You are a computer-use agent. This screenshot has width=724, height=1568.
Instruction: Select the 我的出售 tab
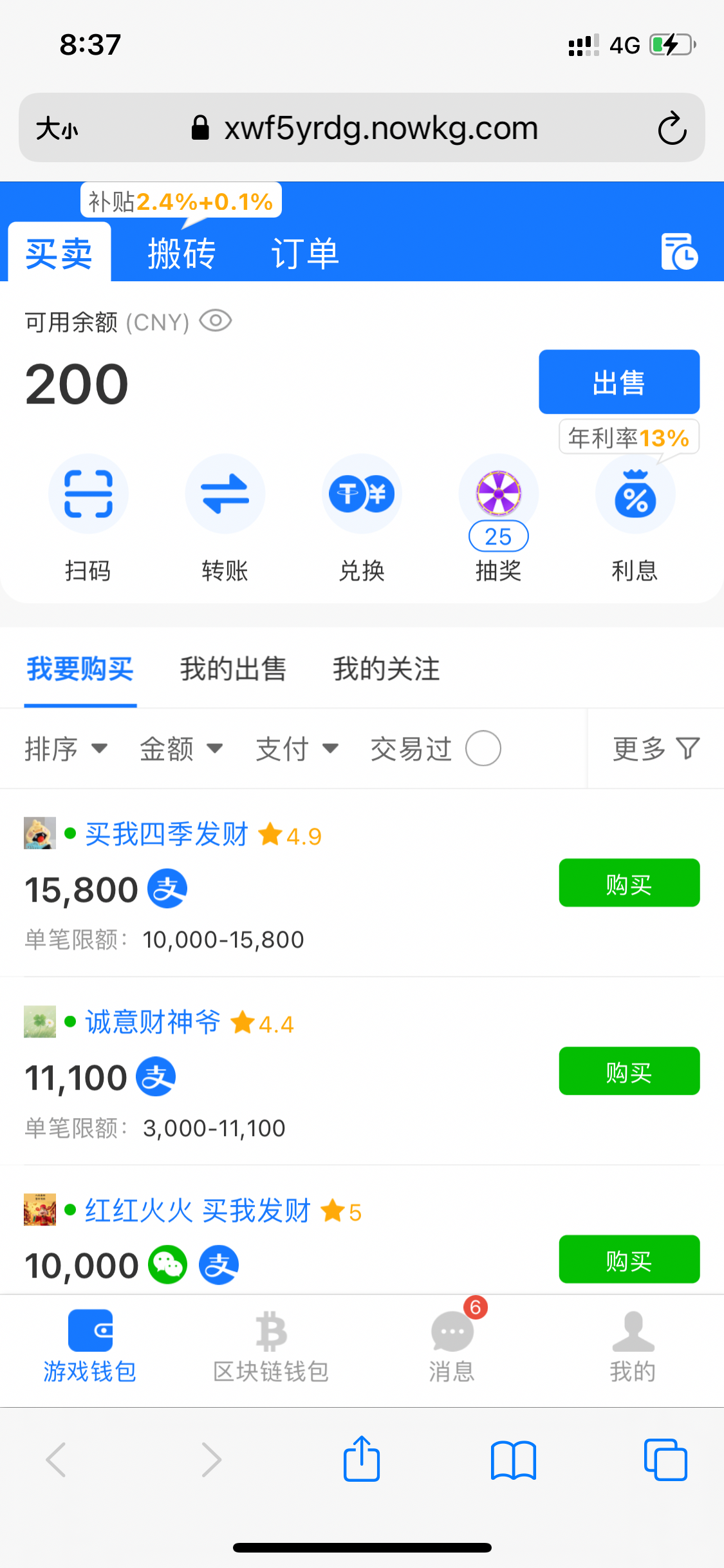coord(233,669)
